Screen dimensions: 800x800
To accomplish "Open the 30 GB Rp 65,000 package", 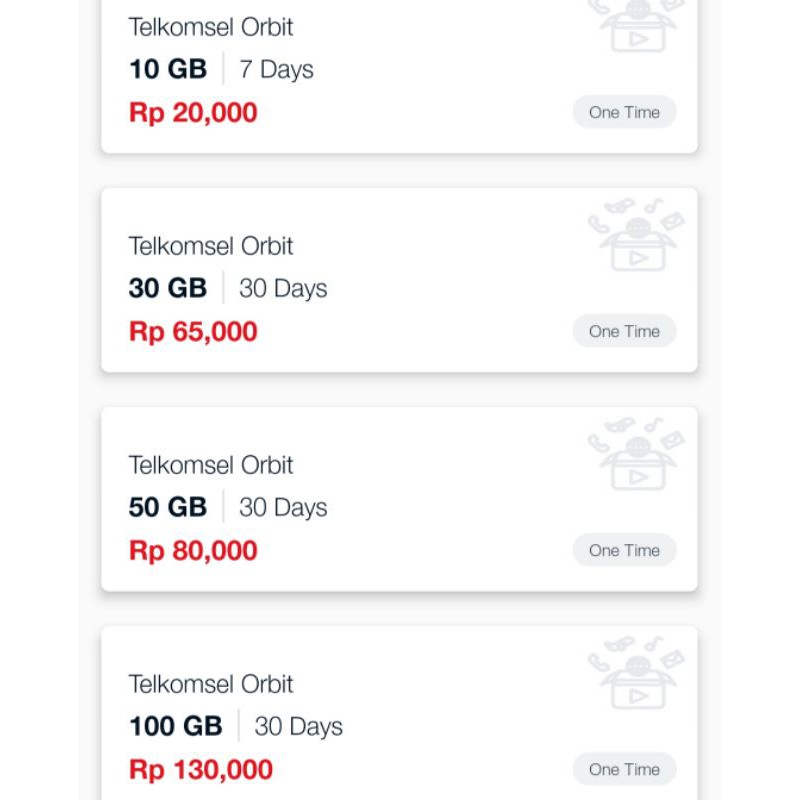I will coord(398,280).
